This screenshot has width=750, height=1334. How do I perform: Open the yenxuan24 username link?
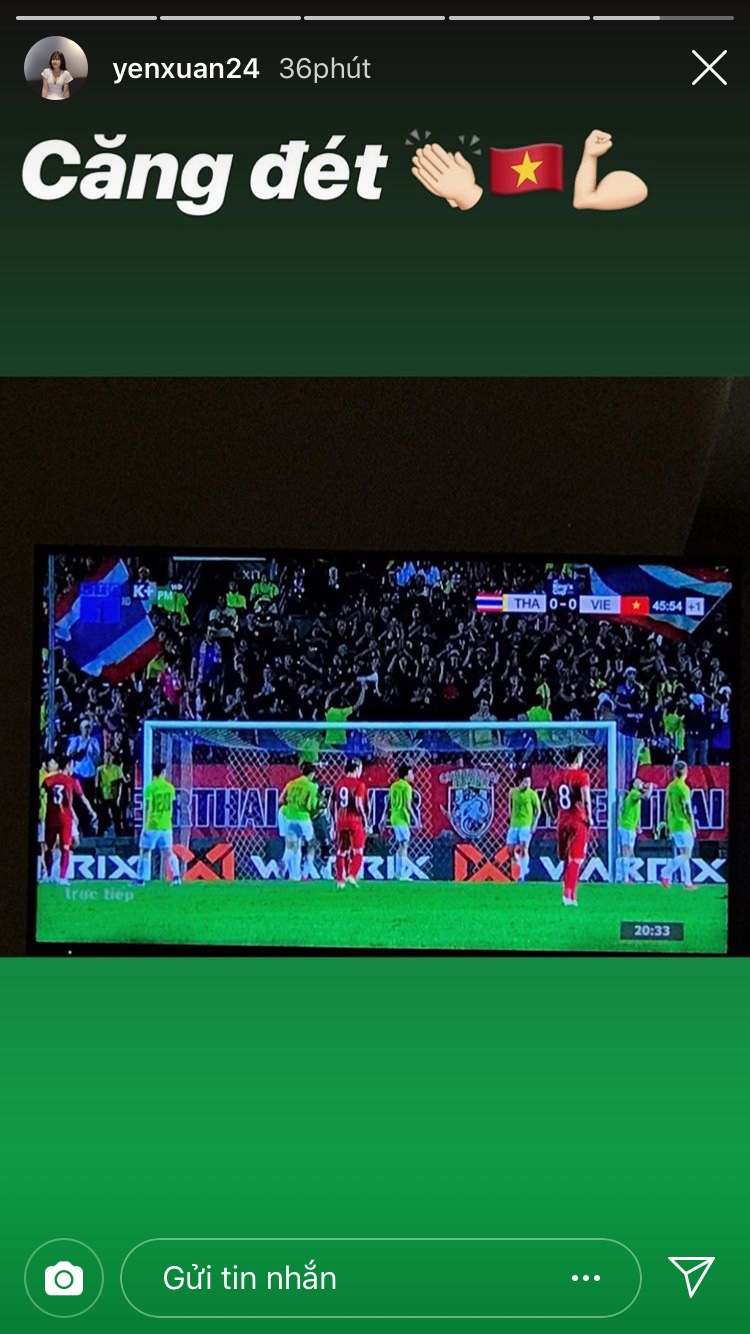click(186, 68)
